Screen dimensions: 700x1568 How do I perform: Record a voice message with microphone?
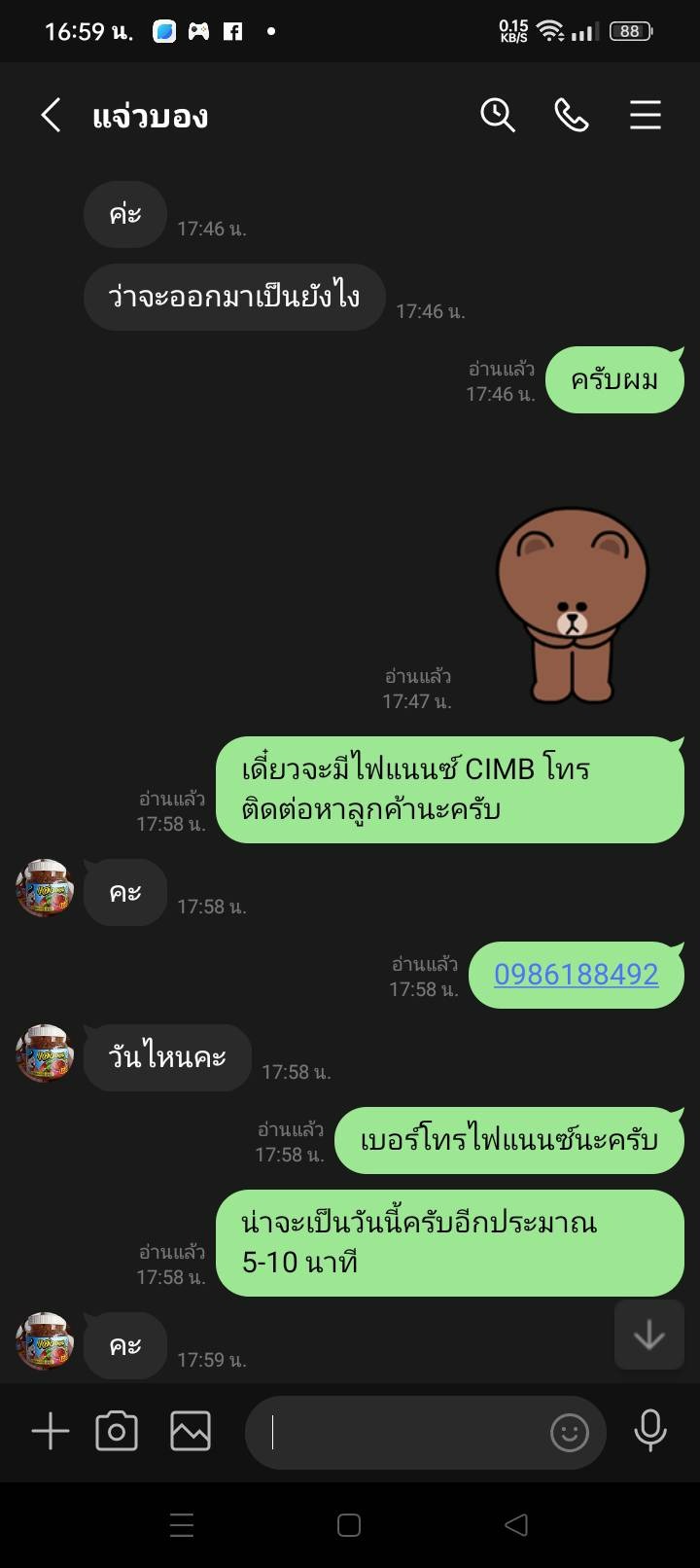point(650,1432)
